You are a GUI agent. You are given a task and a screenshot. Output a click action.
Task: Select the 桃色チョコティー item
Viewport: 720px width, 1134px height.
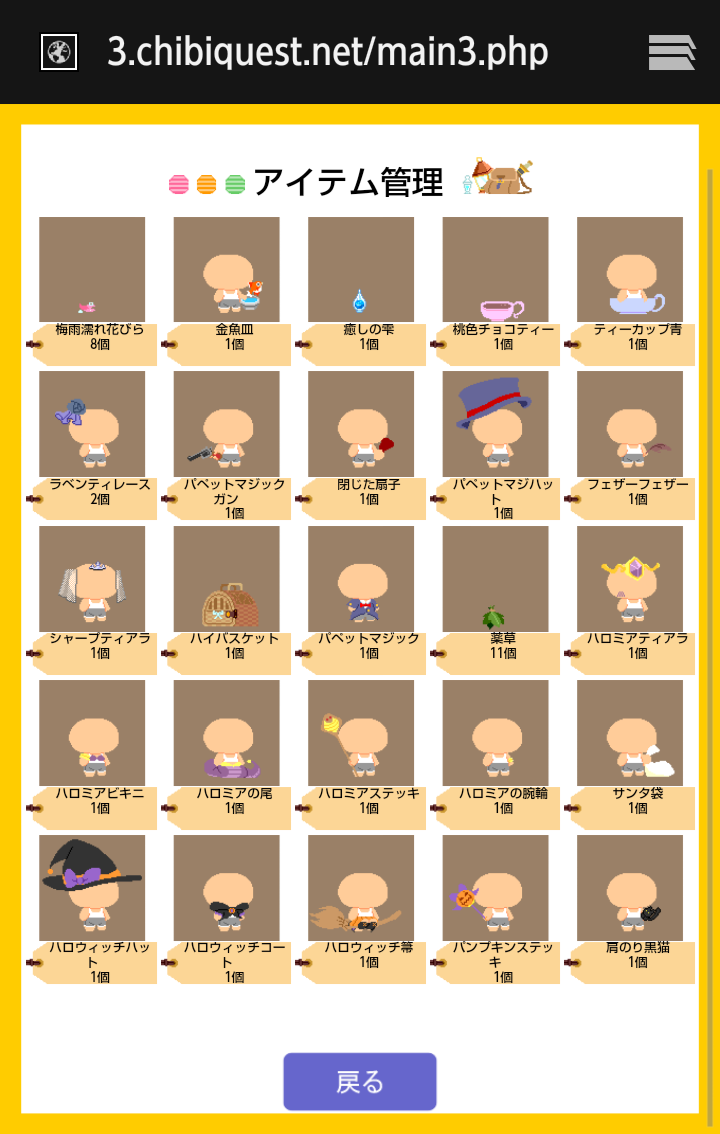(496, 269)
